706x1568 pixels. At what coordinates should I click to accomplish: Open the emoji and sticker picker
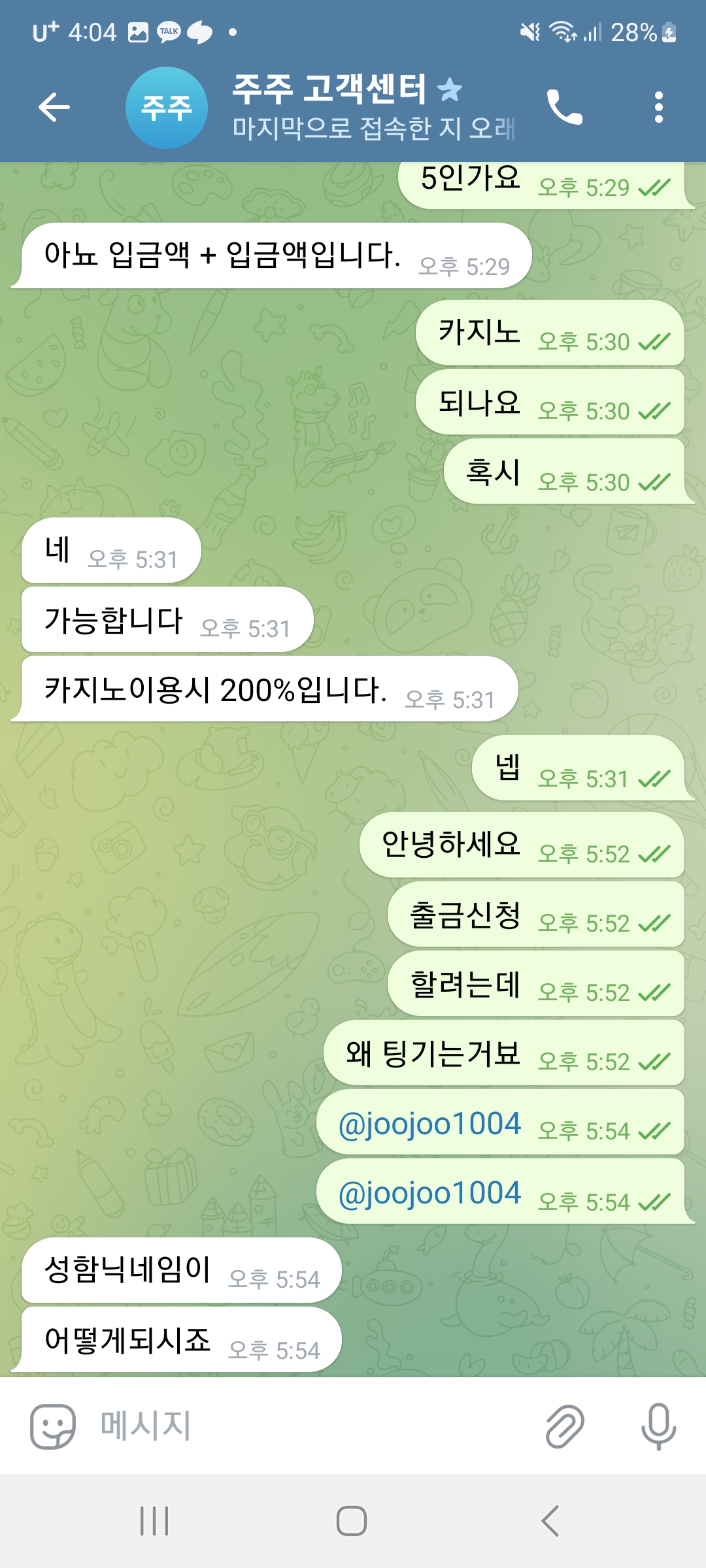tap(52, 1426)
